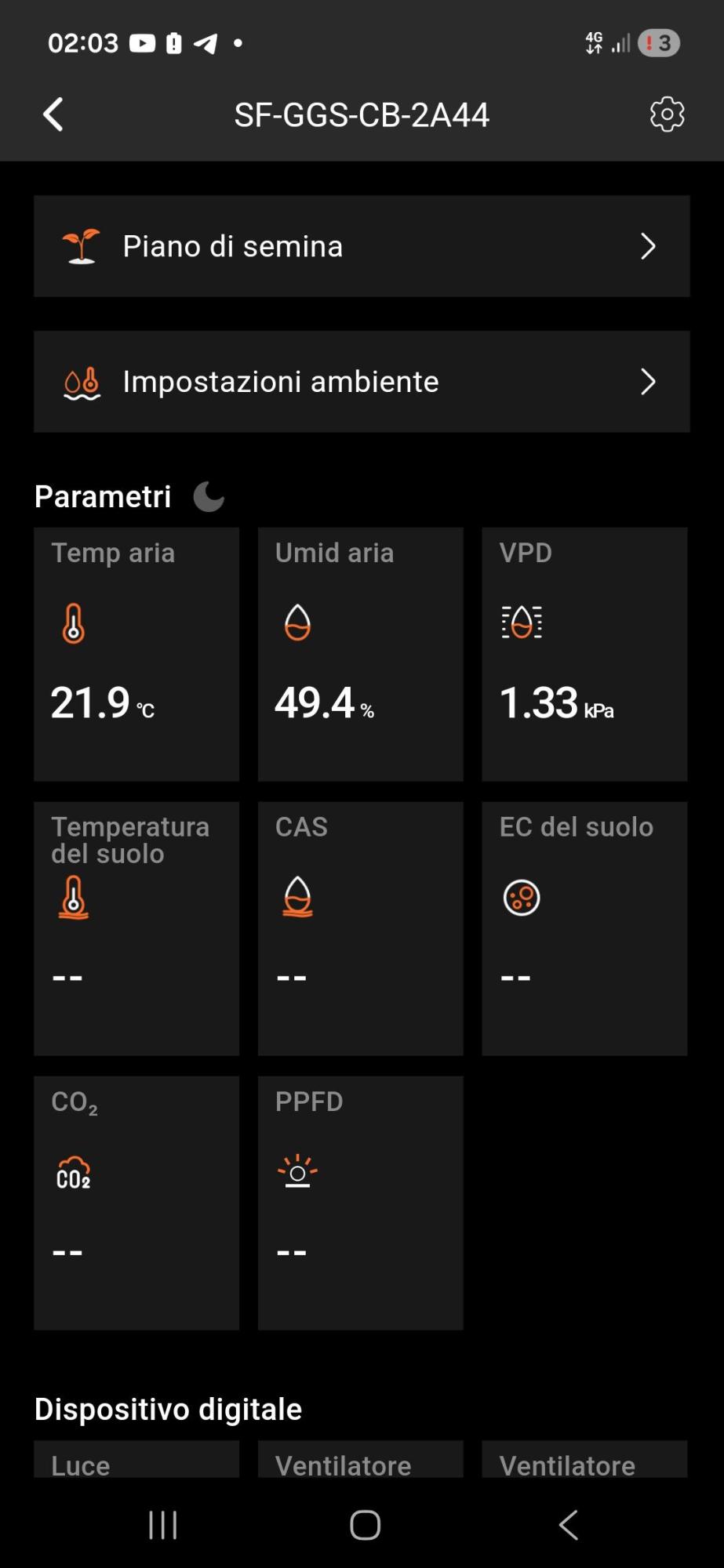This screenshot has width=724, height=1568.
Task: Open the Umid aria card
Action: tap(360, 654)
